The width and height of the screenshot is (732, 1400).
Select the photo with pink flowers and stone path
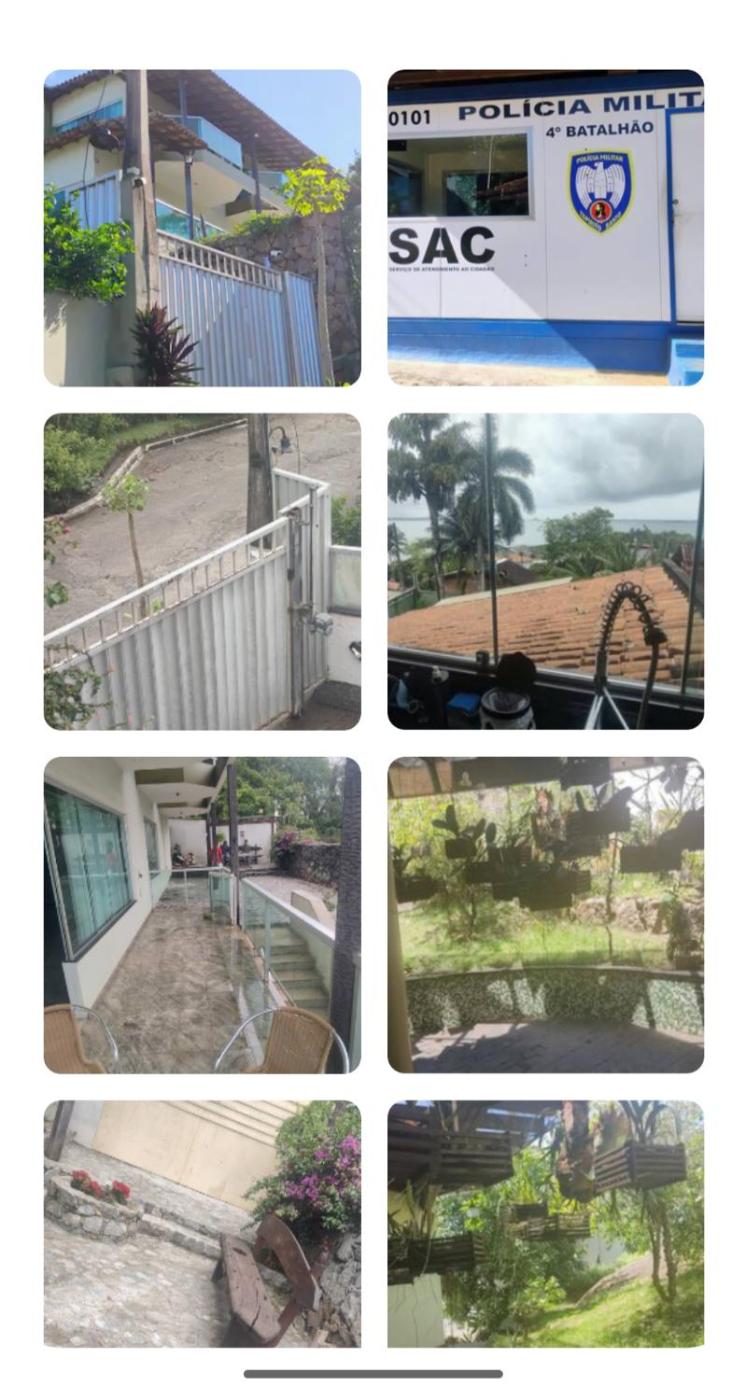(x=202, y=1224)
